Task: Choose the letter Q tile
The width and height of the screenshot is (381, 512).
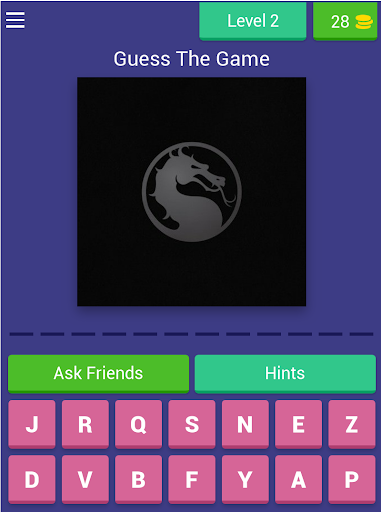Action: 138,424
